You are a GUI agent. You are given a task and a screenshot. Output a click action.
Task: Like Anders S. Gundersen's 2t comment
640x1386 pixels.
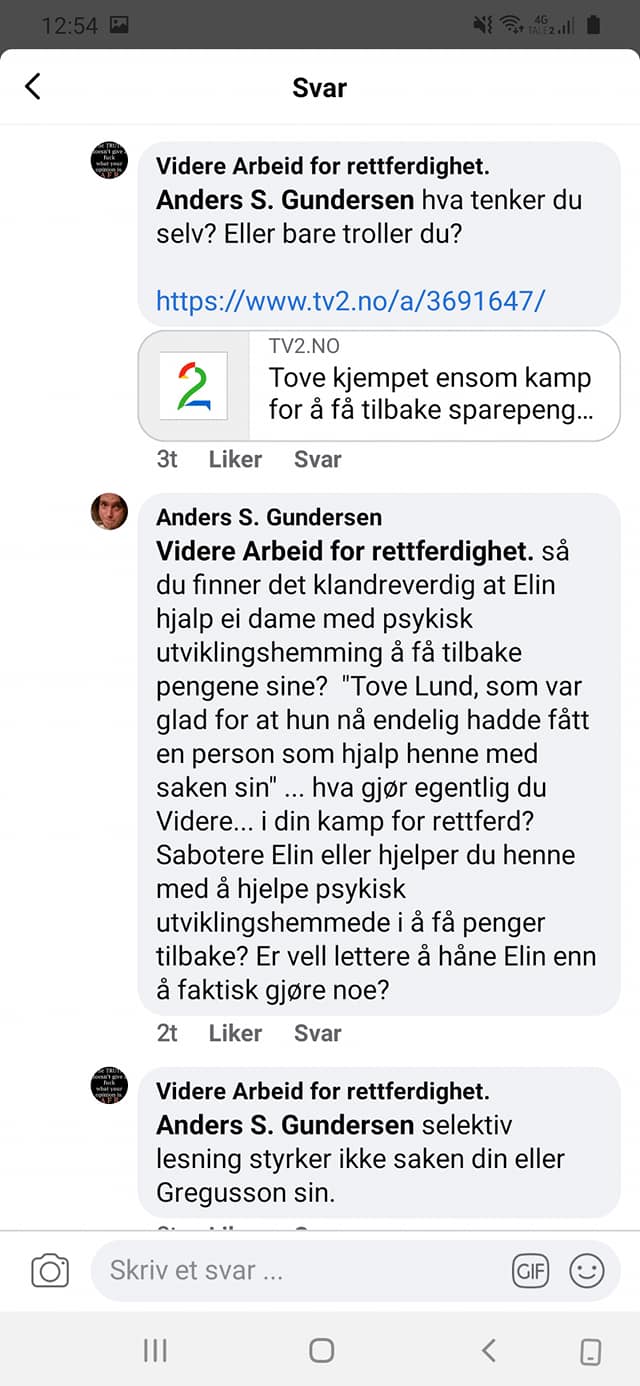click(235, 1033)
